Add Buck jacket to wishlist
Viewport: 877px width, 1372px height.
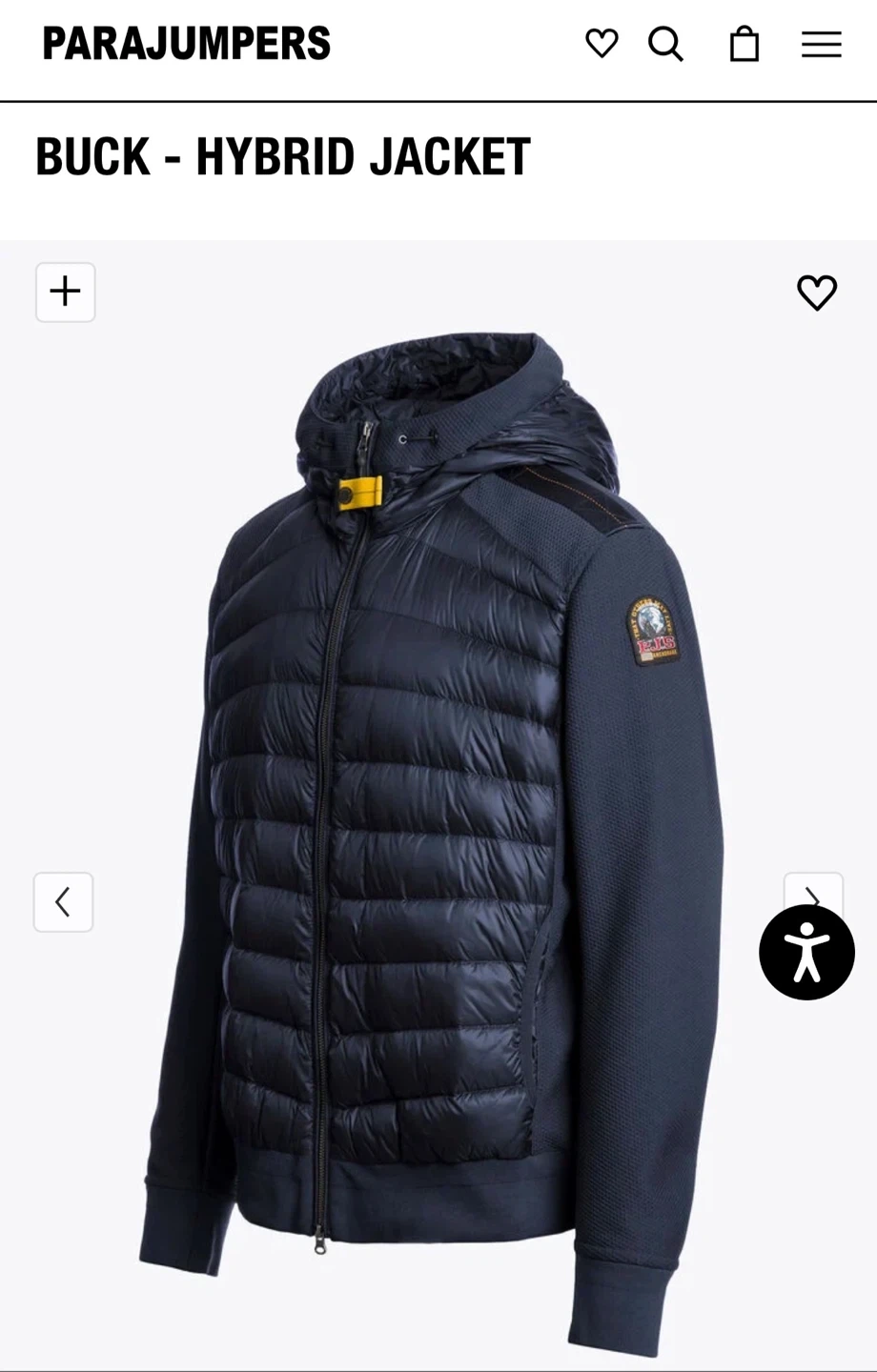(817, 293)
